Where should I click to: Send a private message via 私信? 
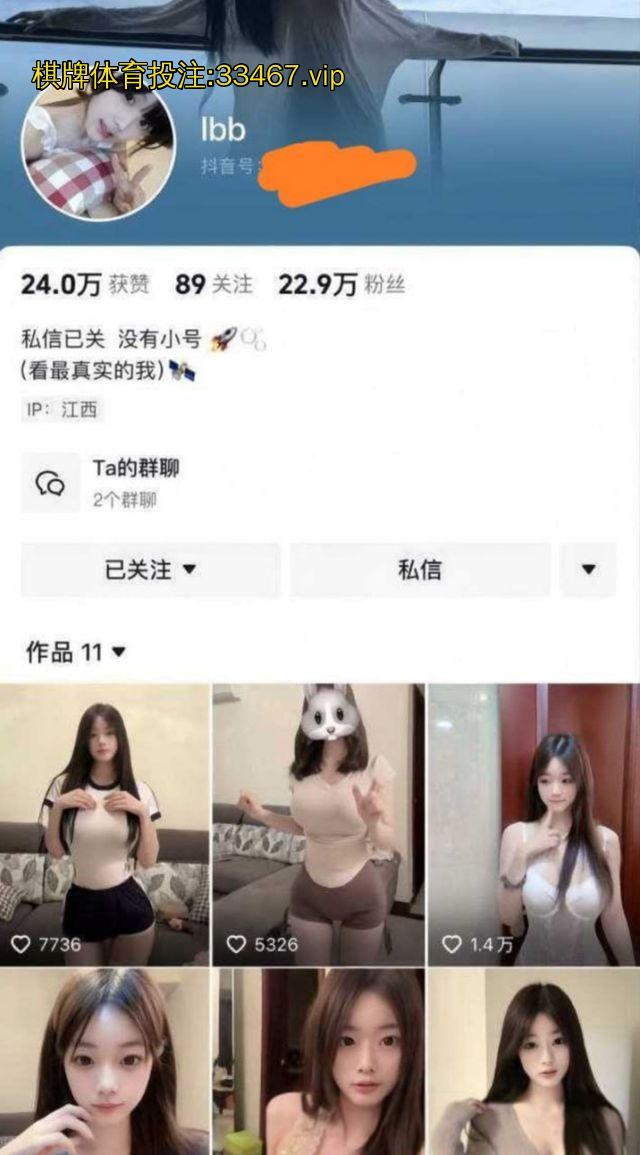click(x=420, y=570)
